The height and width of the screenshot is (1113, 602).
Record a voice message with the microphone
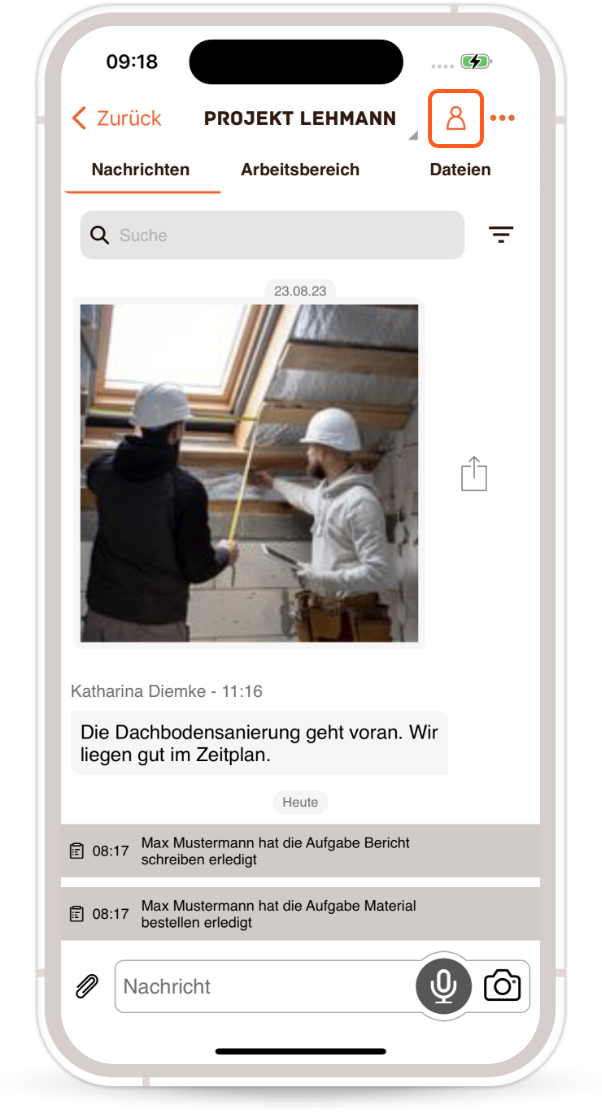(x=443, y=987)
